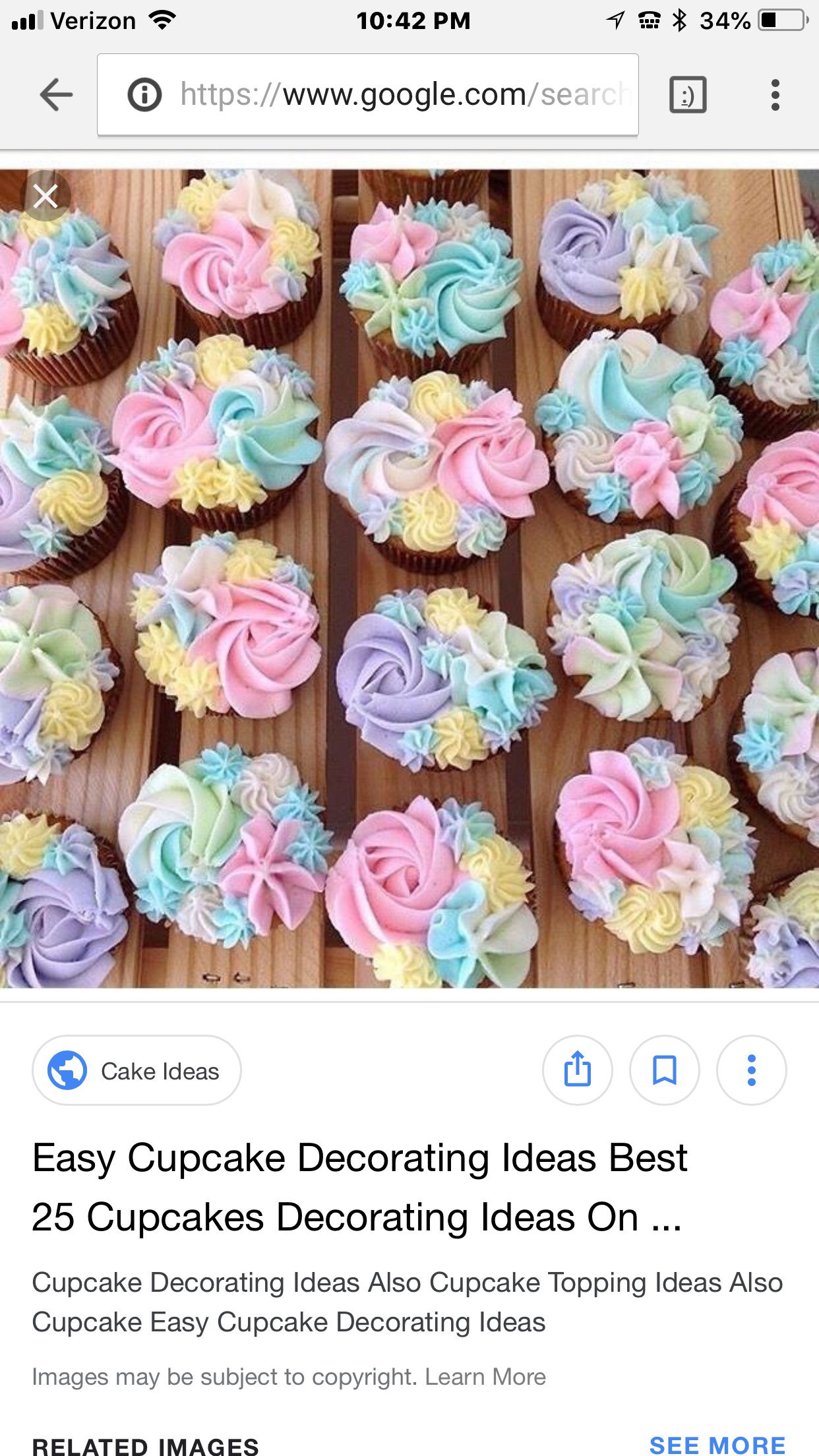Share this cupcake image

pos(577,1070)
